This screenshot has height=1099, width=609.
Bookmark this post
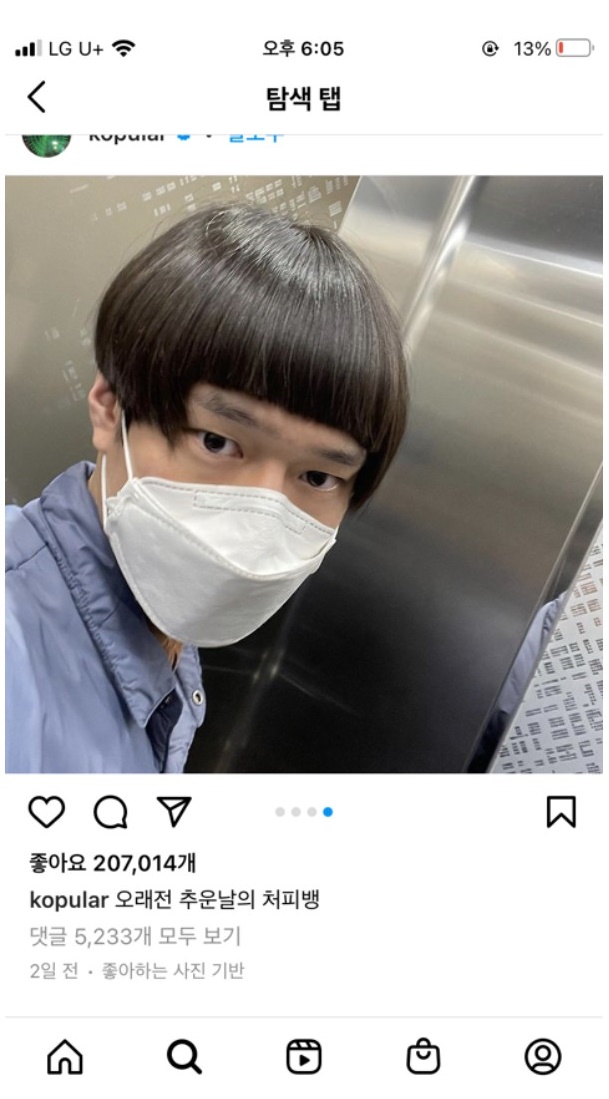tap(561, 812)
